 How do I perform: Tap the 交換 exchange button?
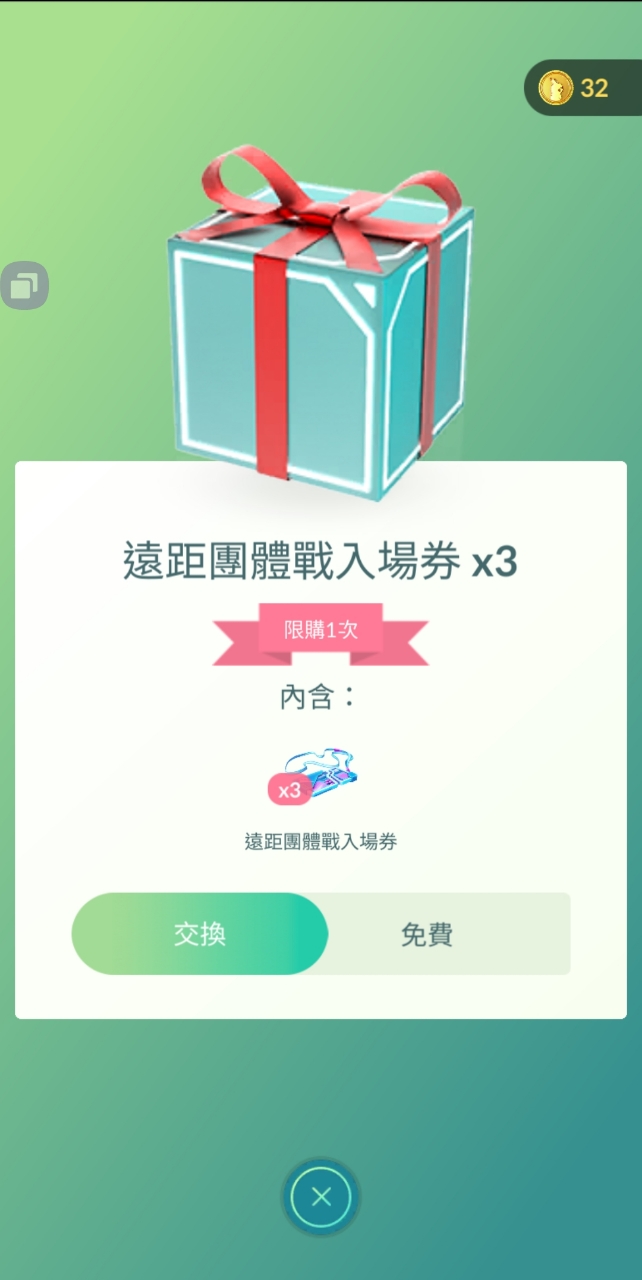tap(200, 934)
